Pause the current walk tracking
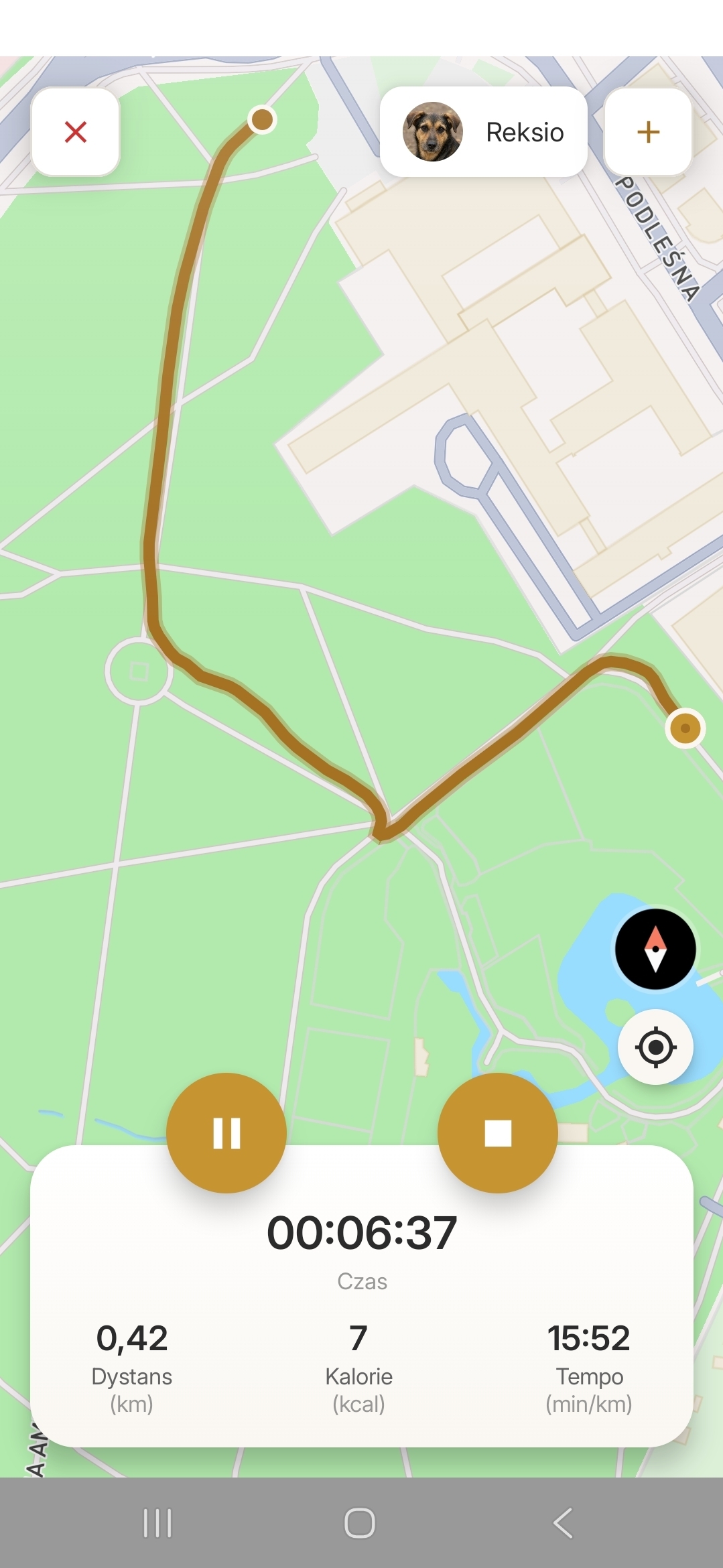 (x=226, y=1132)
